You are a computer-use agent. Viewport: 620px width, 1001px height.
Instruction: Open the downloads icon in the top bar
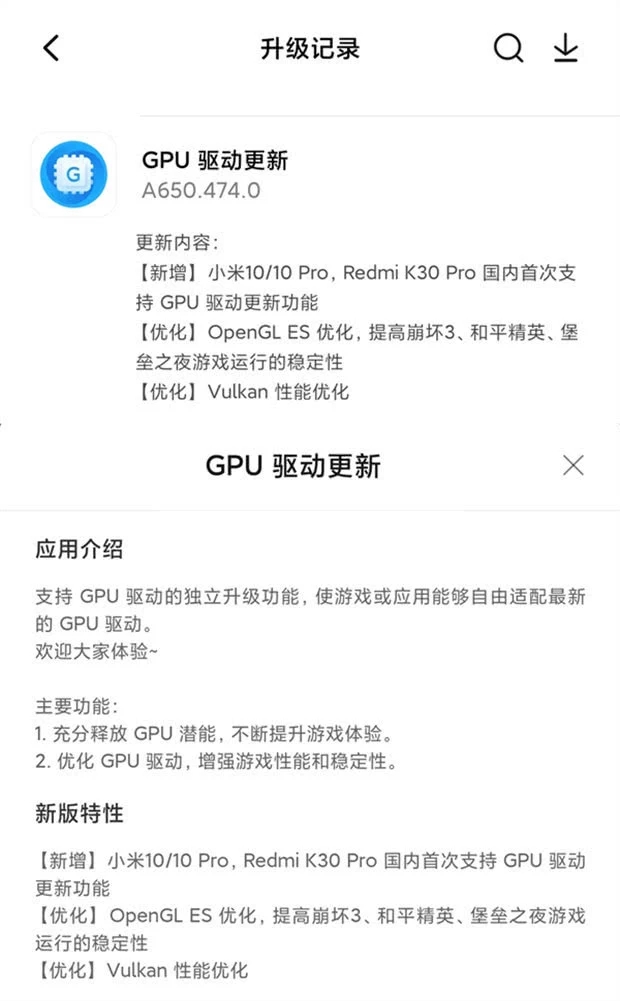[566, 48]
